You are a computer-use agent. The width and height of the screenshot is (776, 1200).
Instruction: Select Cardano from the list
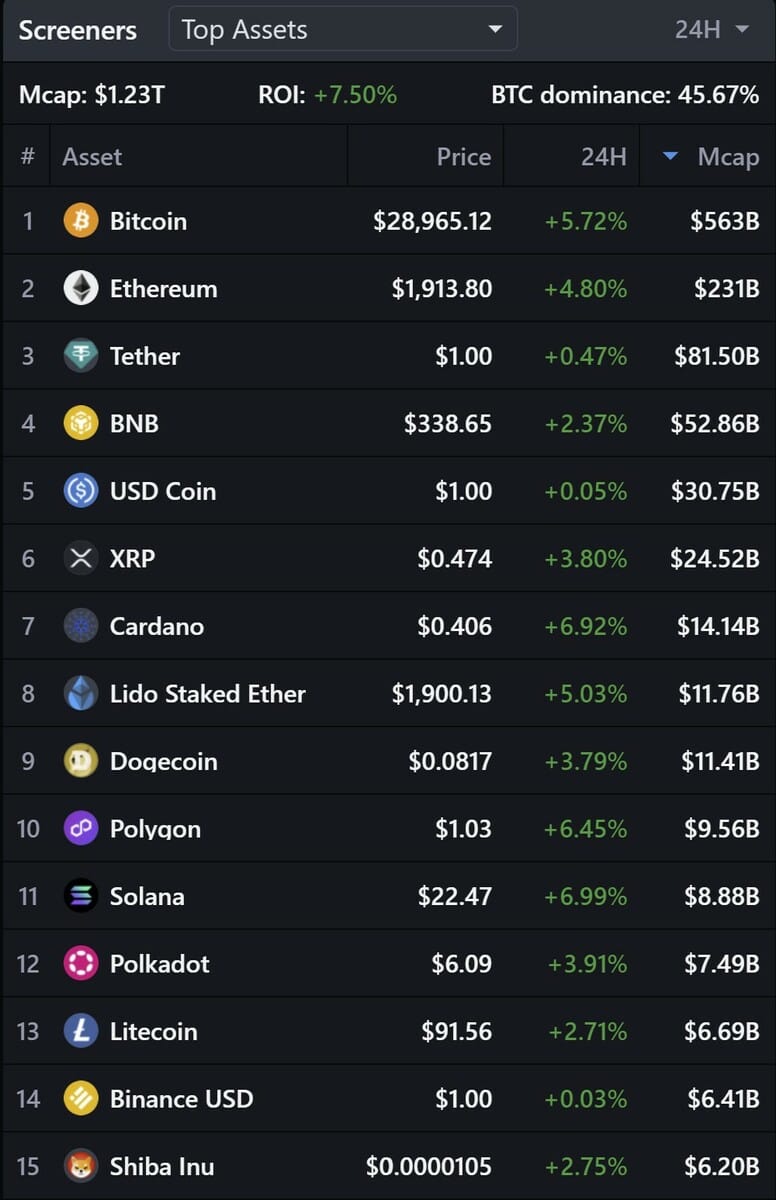[x=157, y=626]
